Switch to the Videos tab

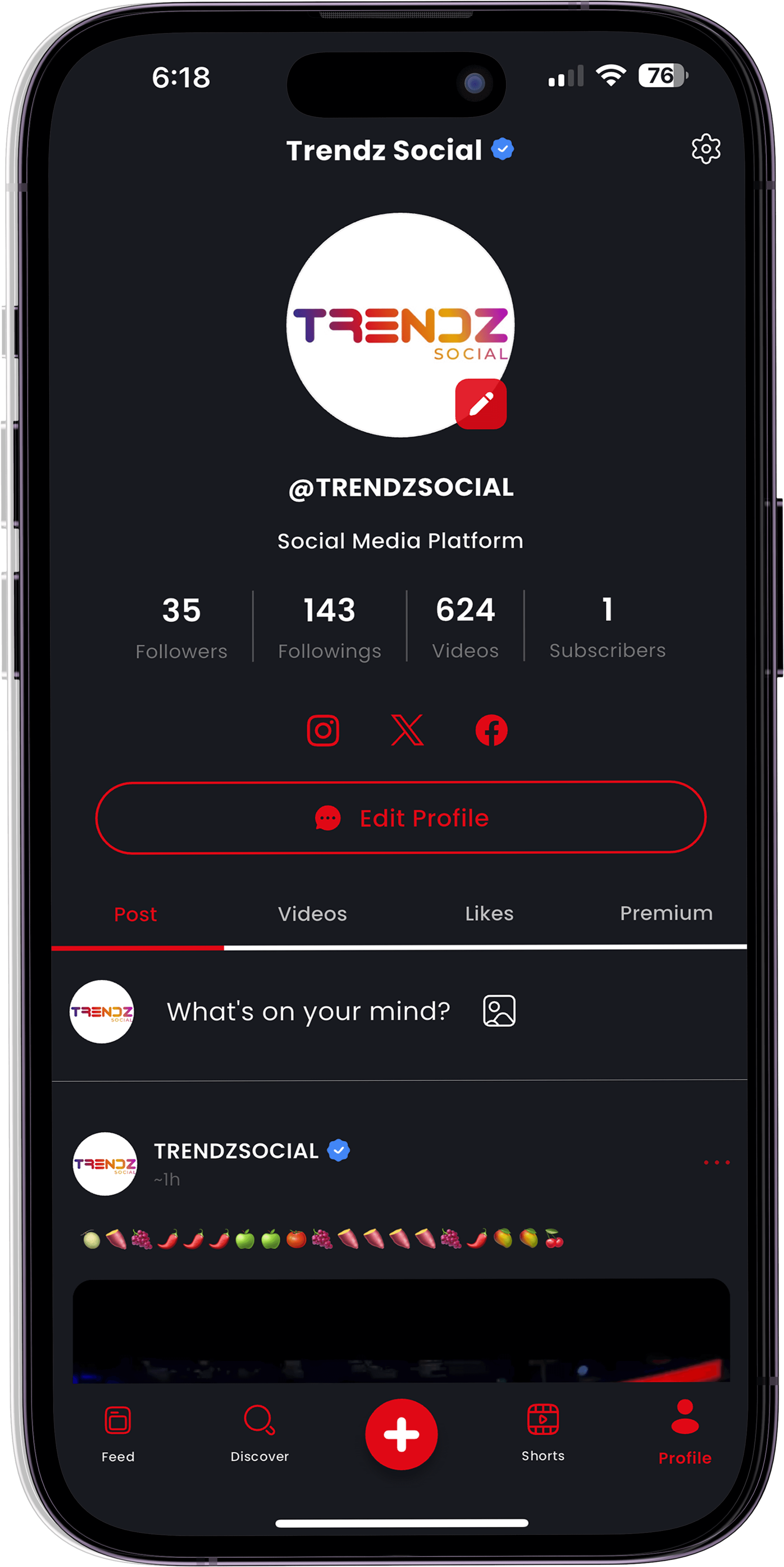click(x=312, y=914)
